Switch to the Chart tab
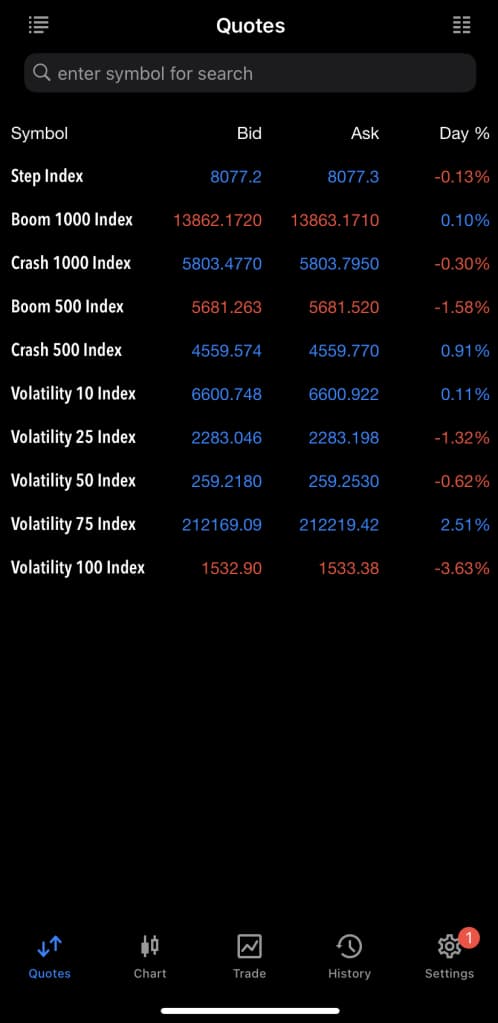The image size is (498, 1023). 149,956
